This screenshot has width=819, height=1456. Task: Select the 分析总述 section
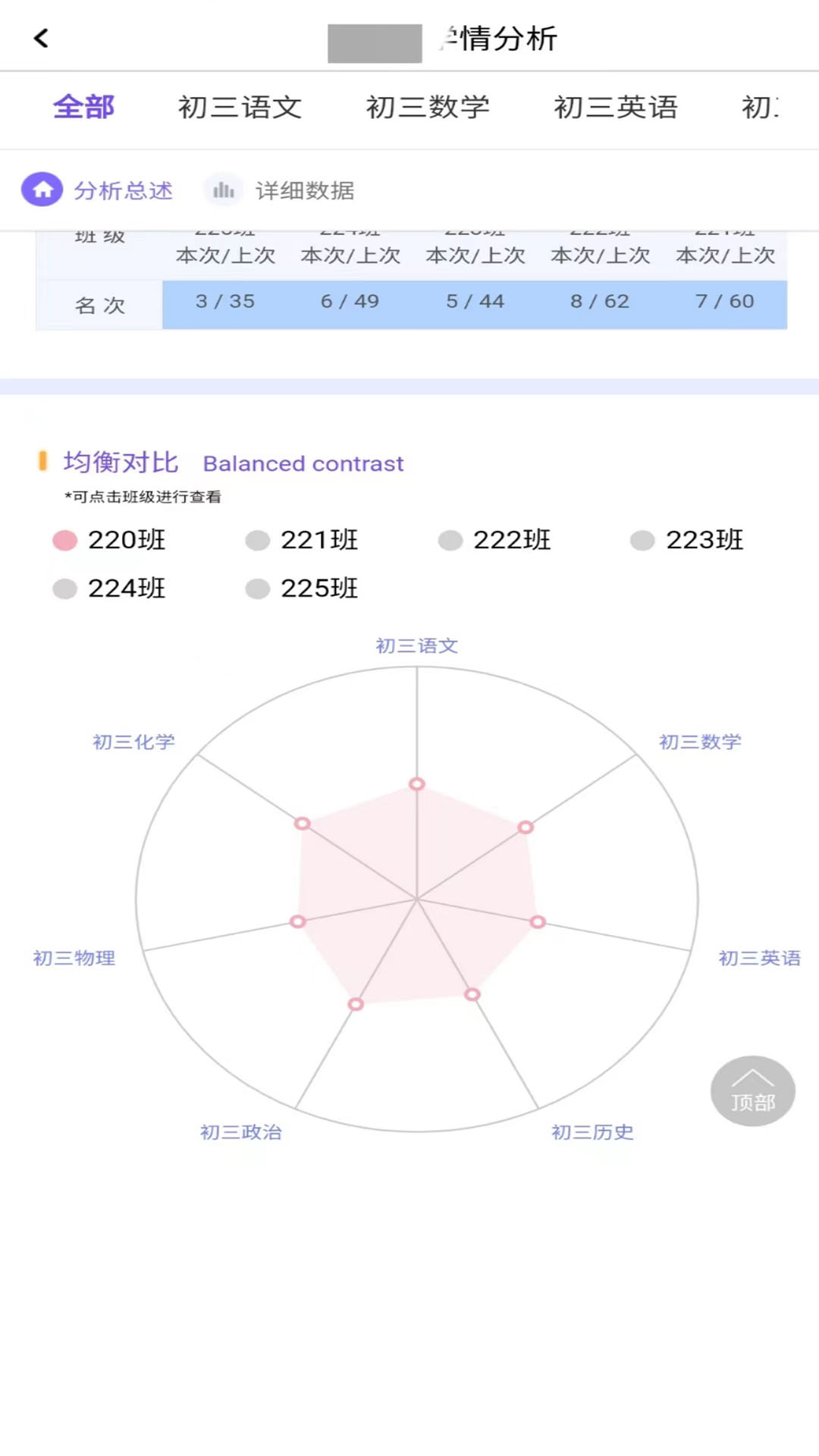coord(97,190)
